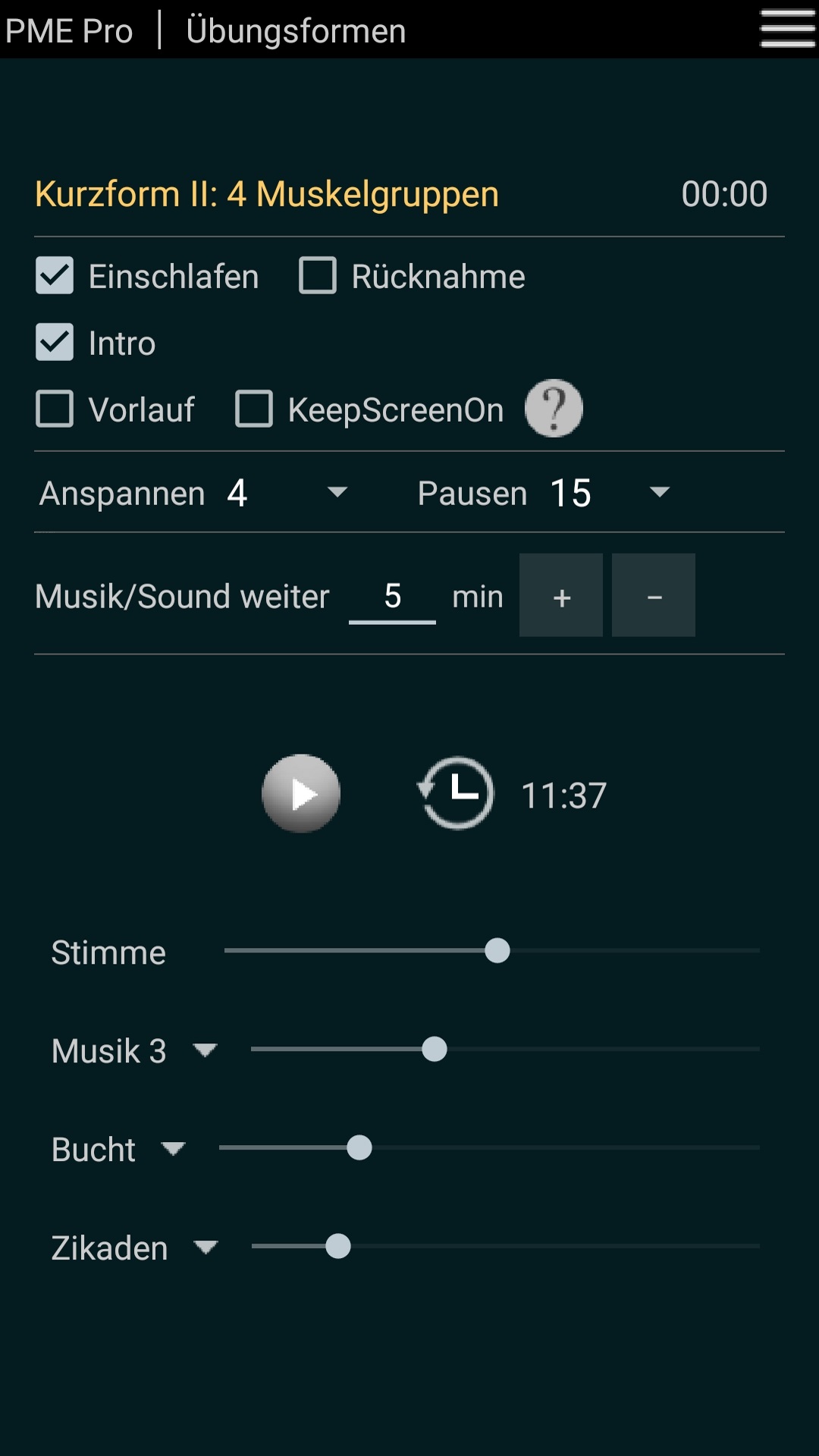Click the displayed time 11:37
Image resolution: width=819 pixels, height=1456 pixels.
(563, 793)
